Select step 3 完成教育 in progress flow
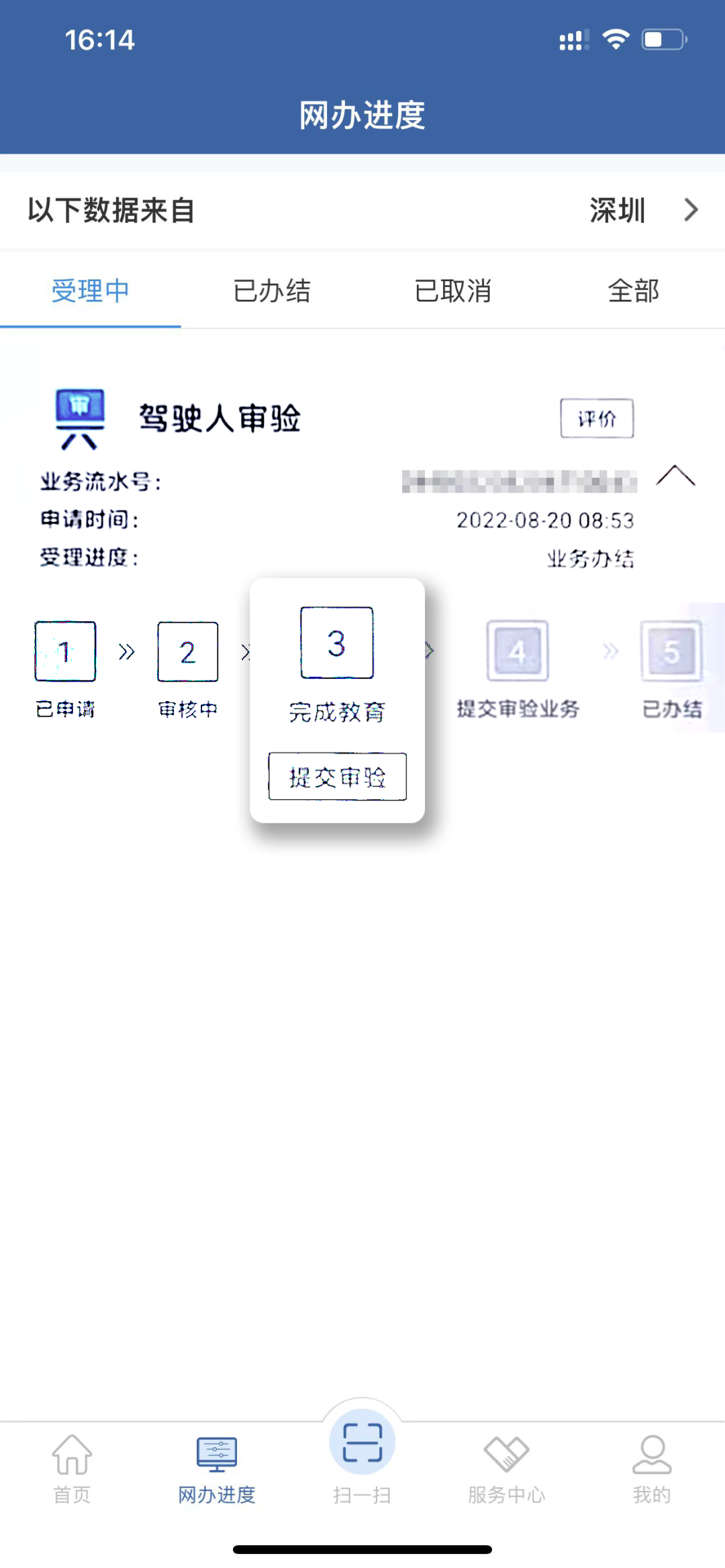This screenshot has width=725, height=1568. pos(336,644)
